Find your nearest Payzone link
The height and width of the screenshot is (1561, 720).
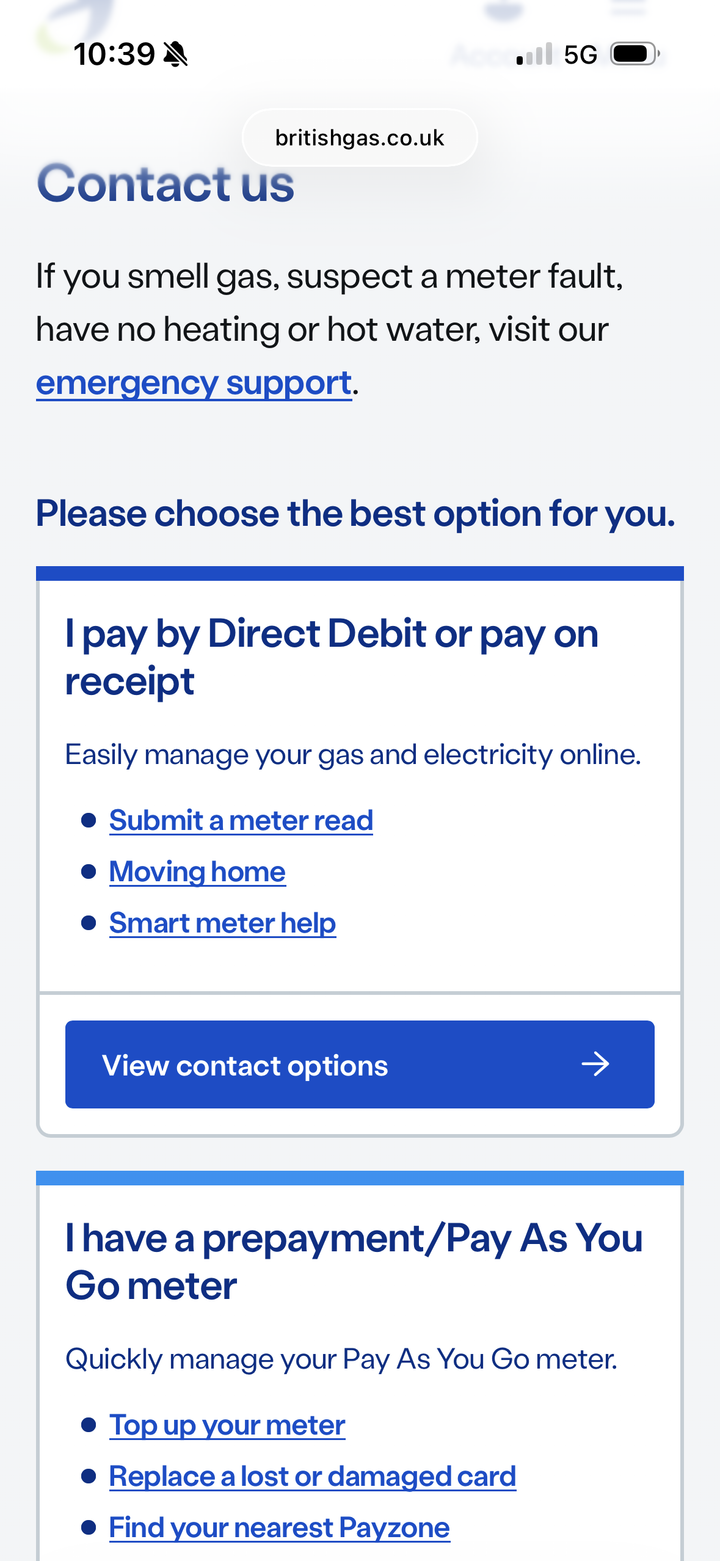(x=279, y=1528)
